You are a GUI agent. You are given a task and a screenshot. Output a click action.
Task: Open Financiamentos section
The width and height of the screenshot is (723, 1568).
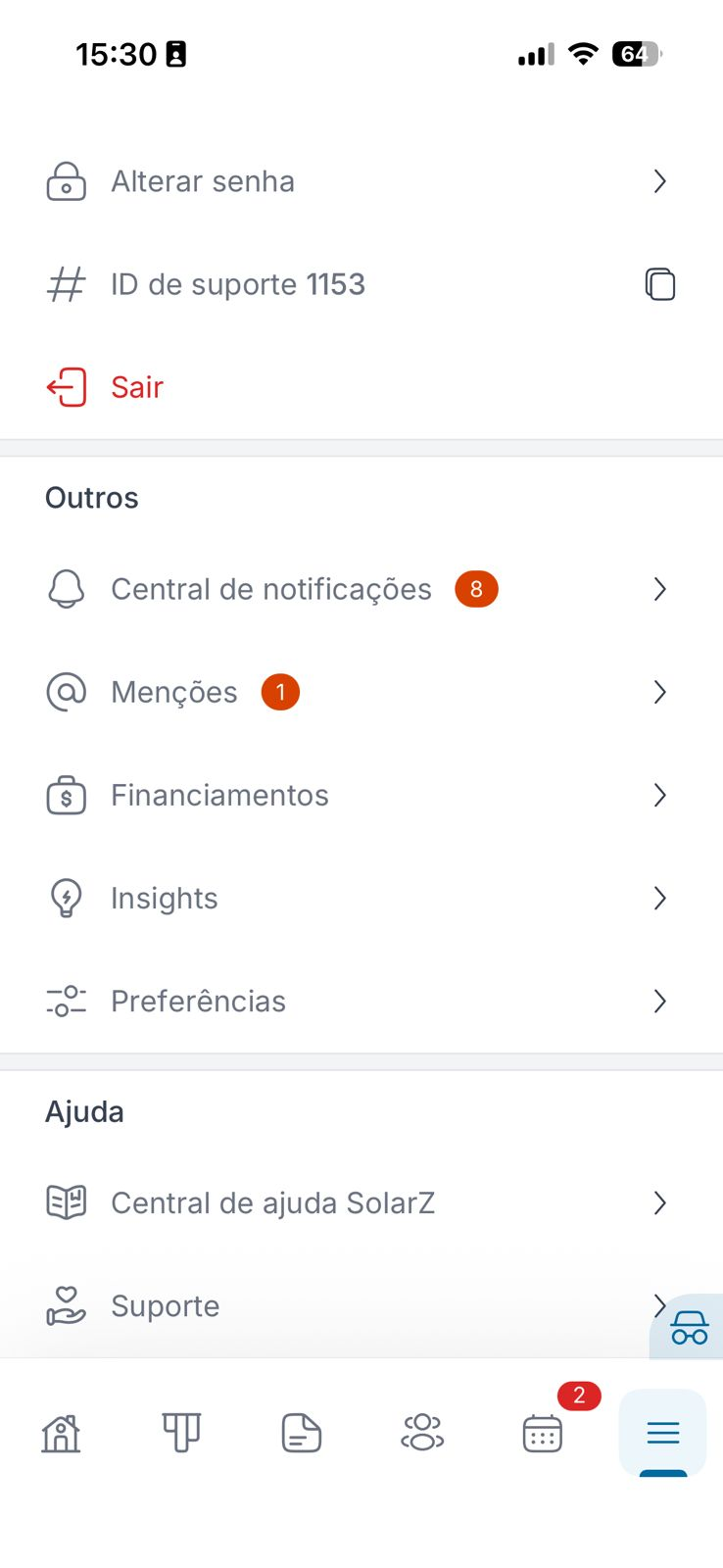pos(361,795)
